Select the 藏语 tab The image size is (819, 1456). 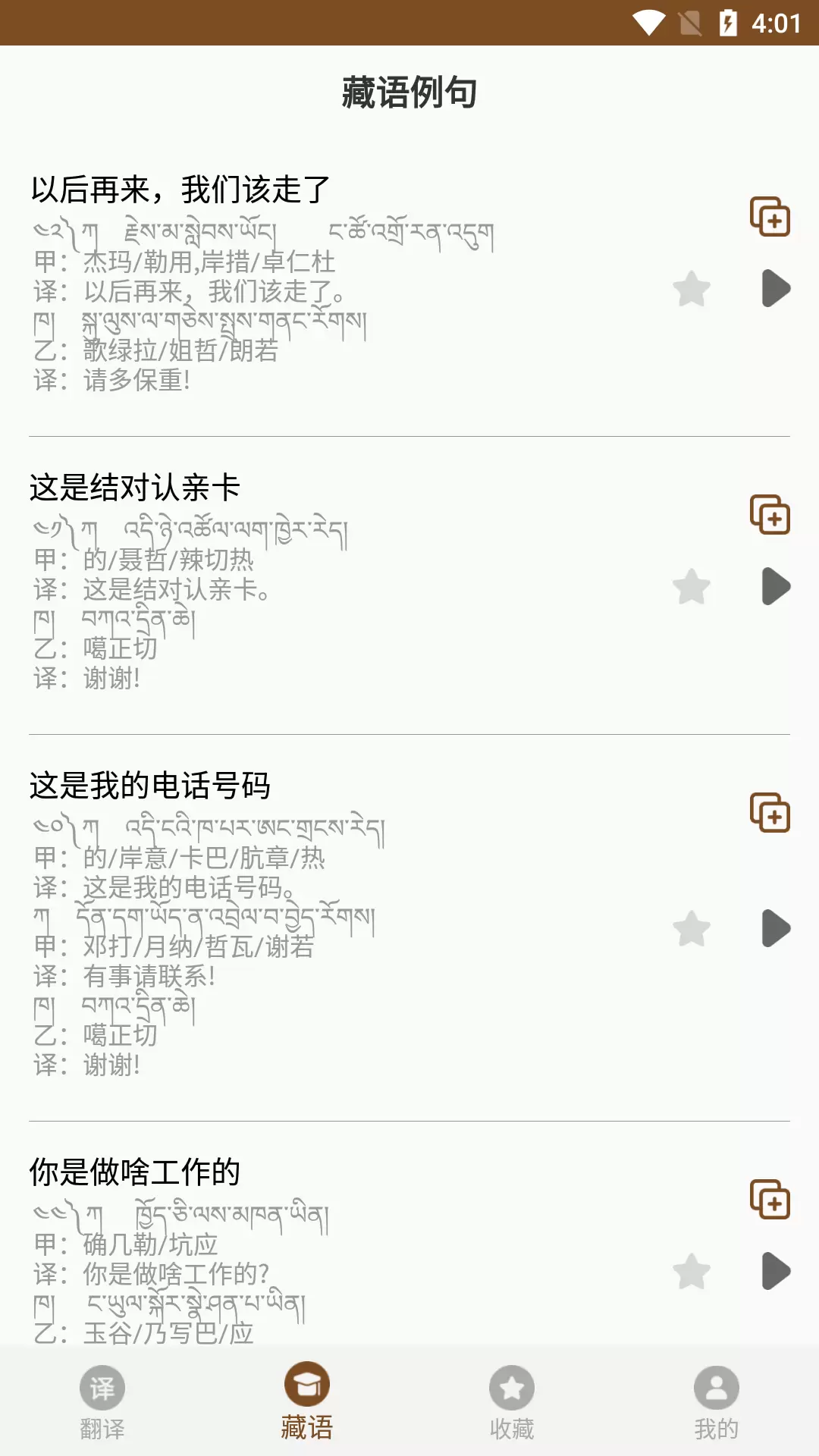coord(307,1401)
